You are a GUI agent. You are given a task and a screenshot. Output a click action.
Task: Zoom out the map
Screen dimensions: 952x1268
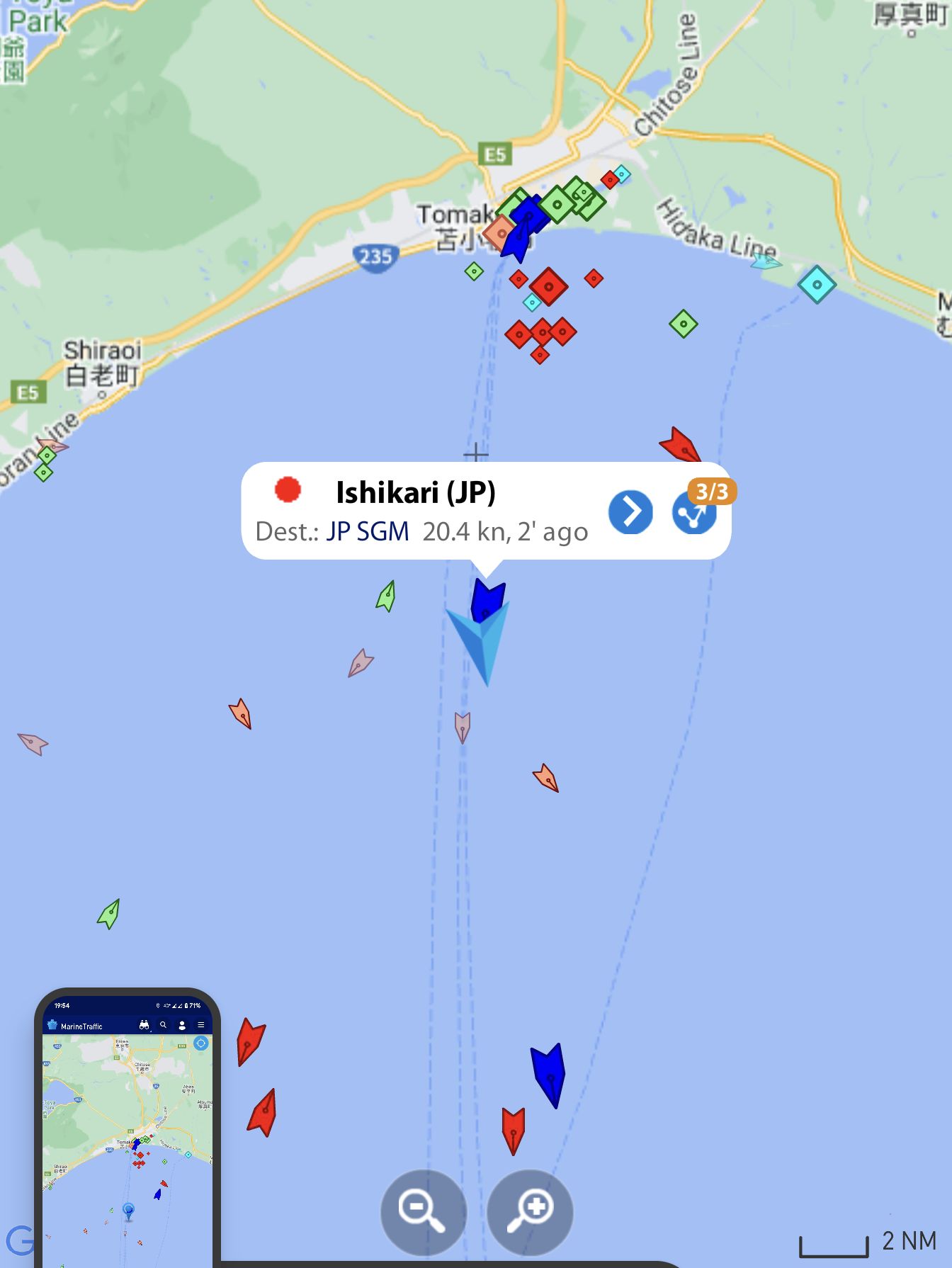423,1211
